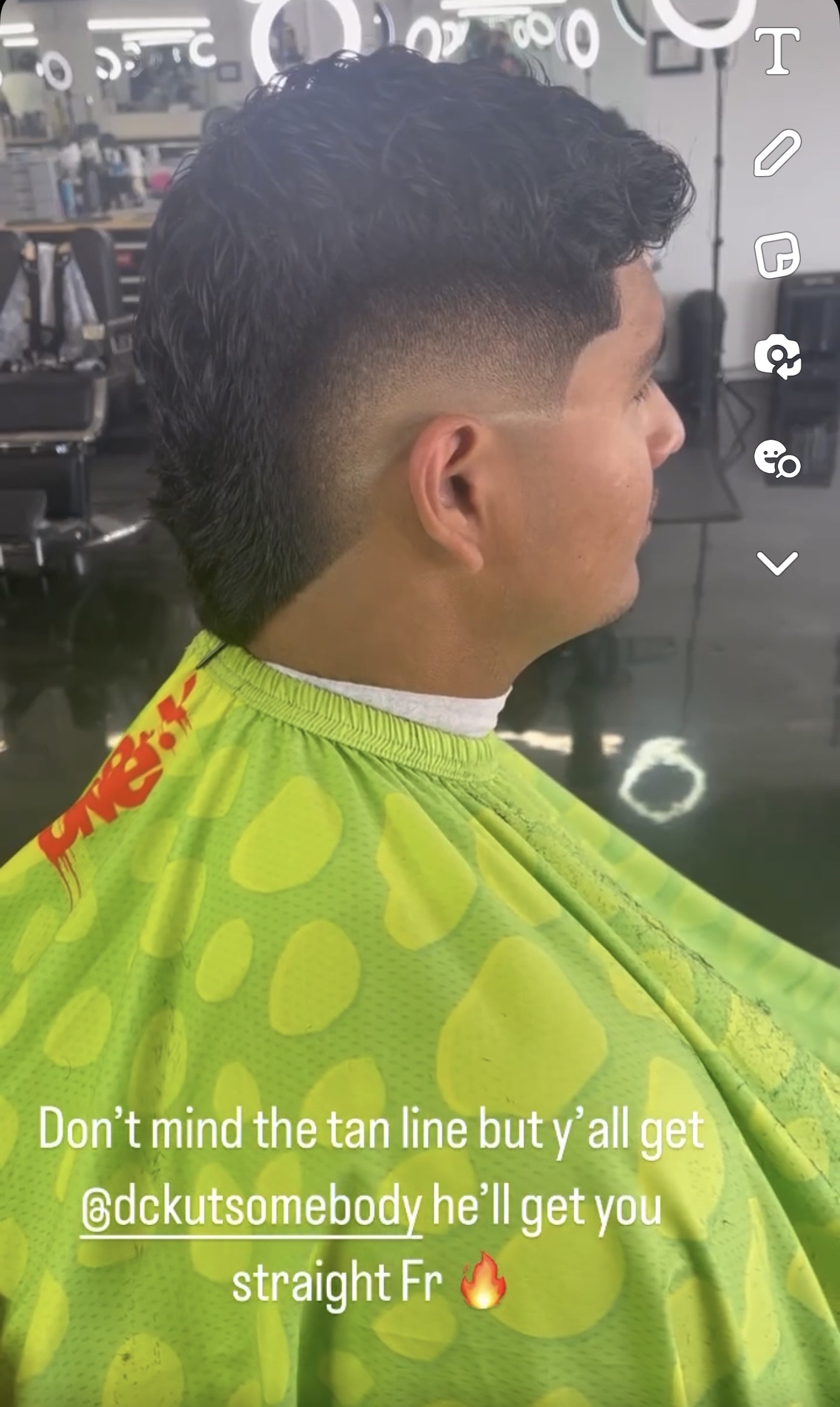This screenshot has width=840, height=1407.
Task: Expand more editing tools chevron
Action: (x=777, y=563)
